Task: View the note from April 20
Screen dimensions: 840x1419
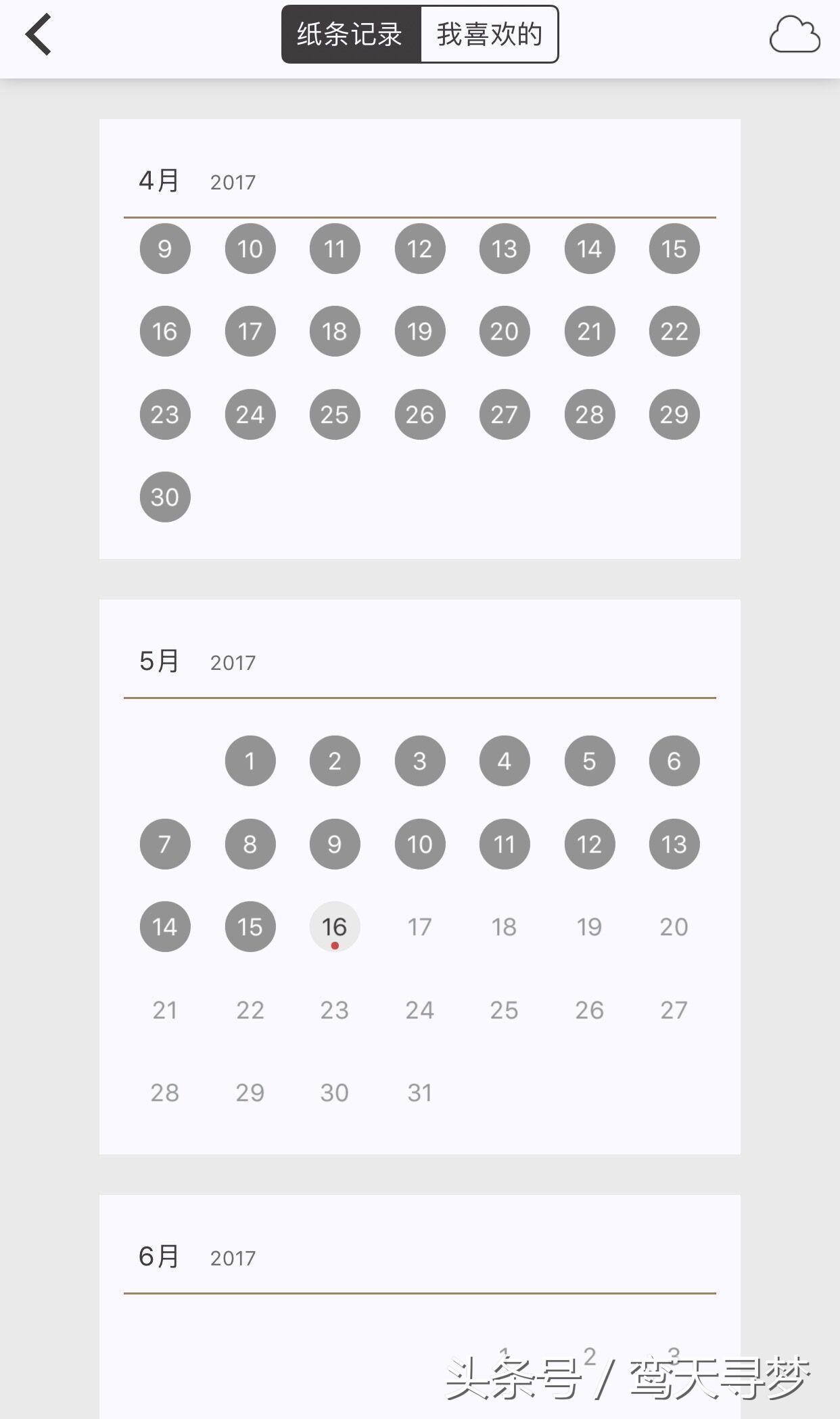Action: (x=505, y=332)
